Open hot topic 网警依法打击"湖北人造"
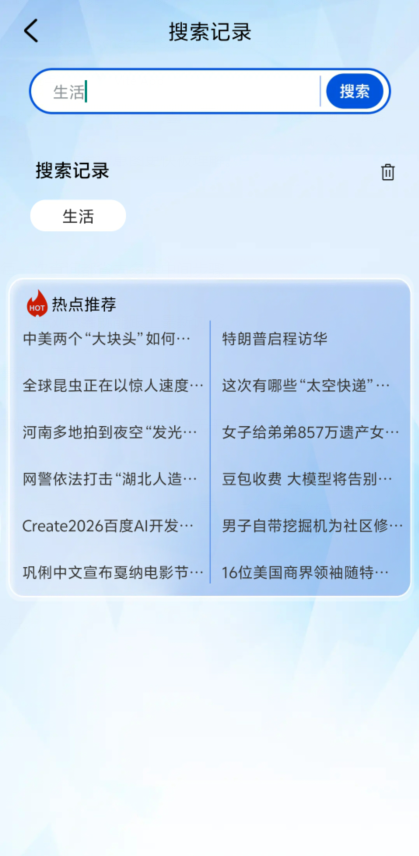 (x=110, y=480)
